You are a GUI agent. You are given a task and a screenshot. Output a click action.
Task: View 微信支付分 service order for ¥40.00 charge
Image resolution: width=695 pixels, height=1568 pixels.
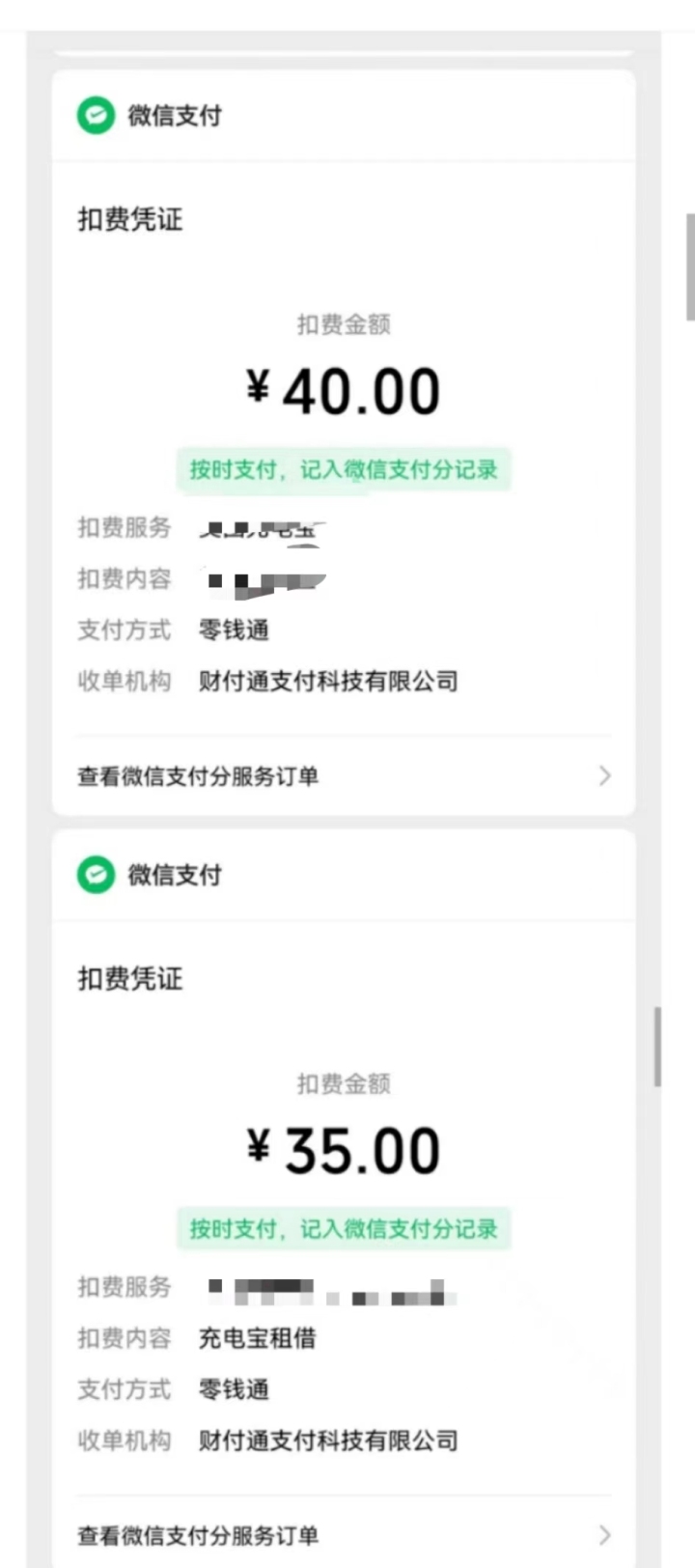click(x=343, y=776)
